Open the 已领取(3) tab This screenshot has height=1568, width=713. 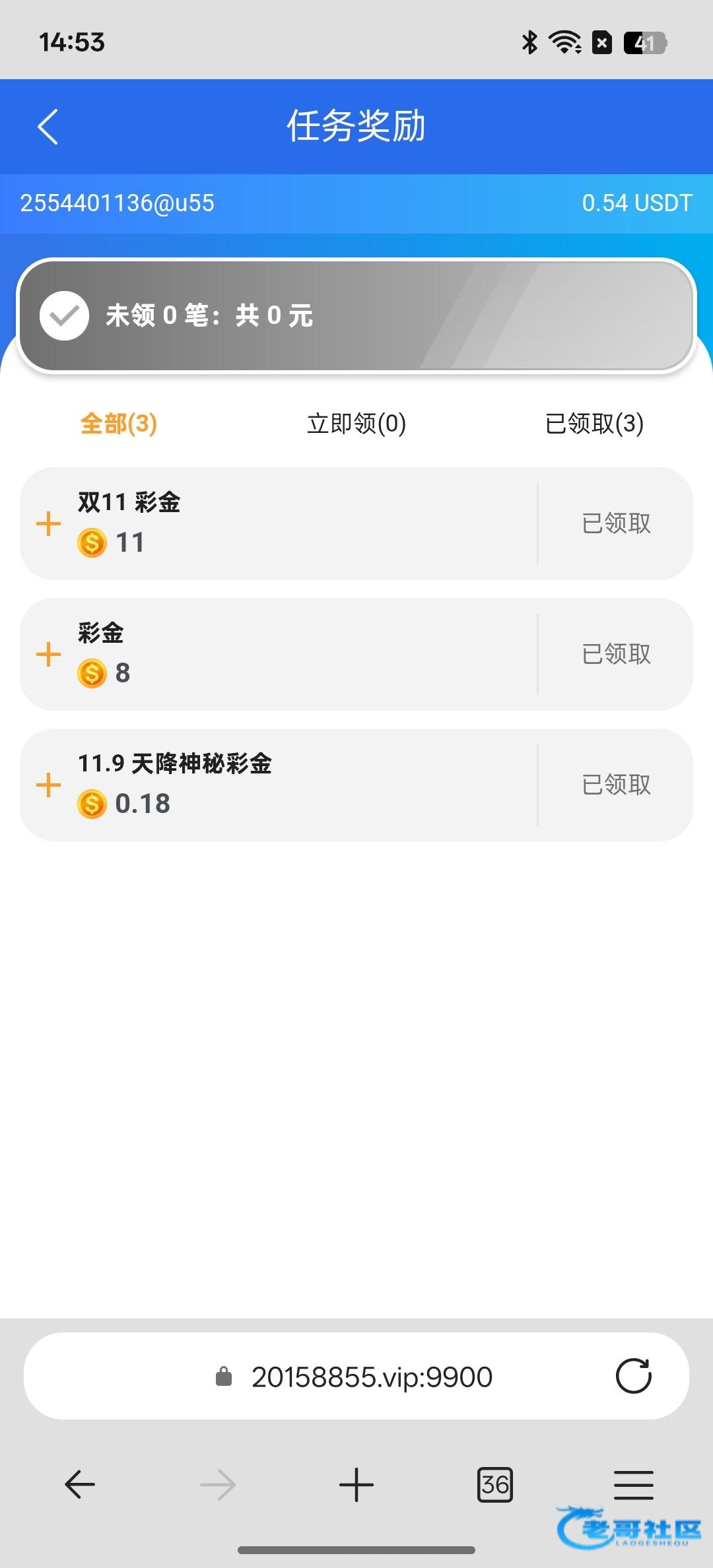594,424
